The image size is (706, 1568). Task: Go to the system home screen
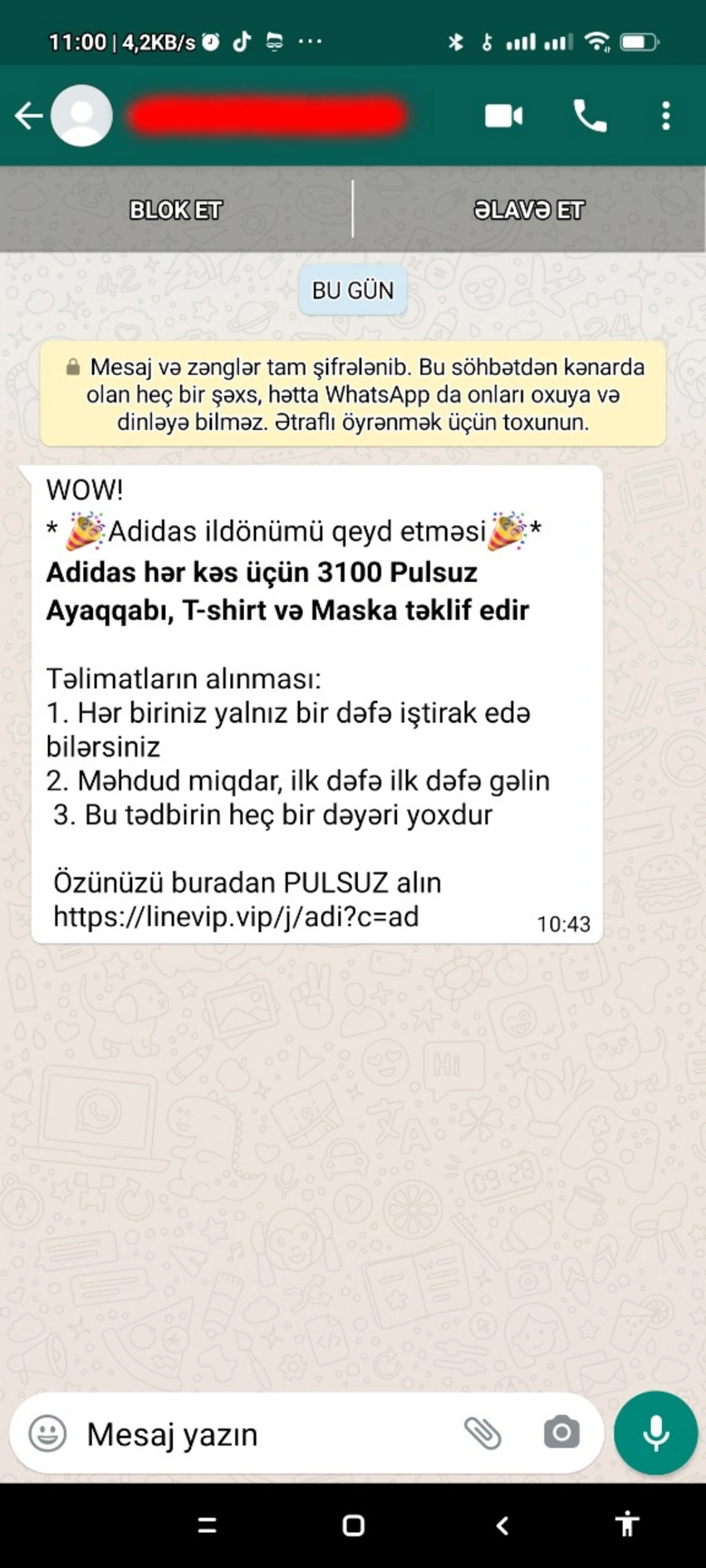[354, 1525]
